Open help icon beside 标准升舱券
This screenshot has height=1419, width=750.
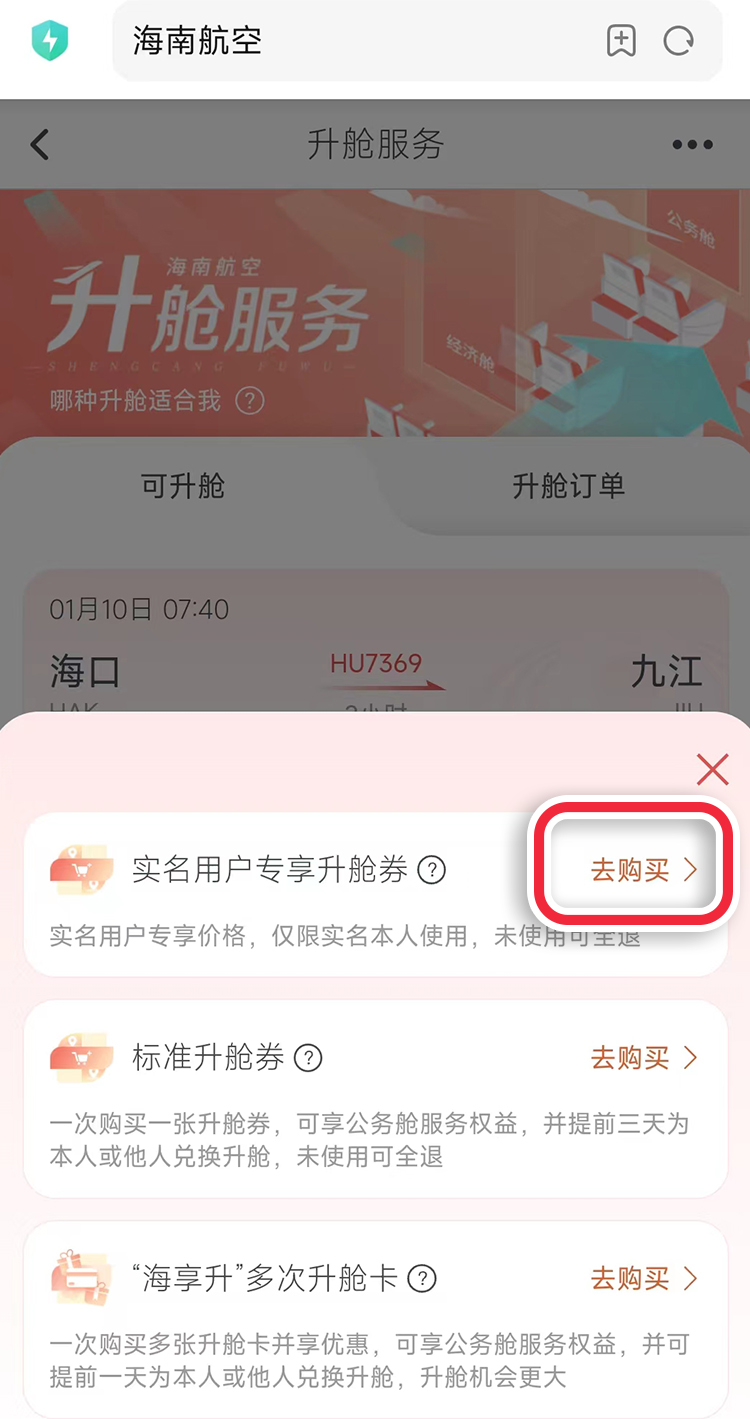click(x=308, y=1058)
